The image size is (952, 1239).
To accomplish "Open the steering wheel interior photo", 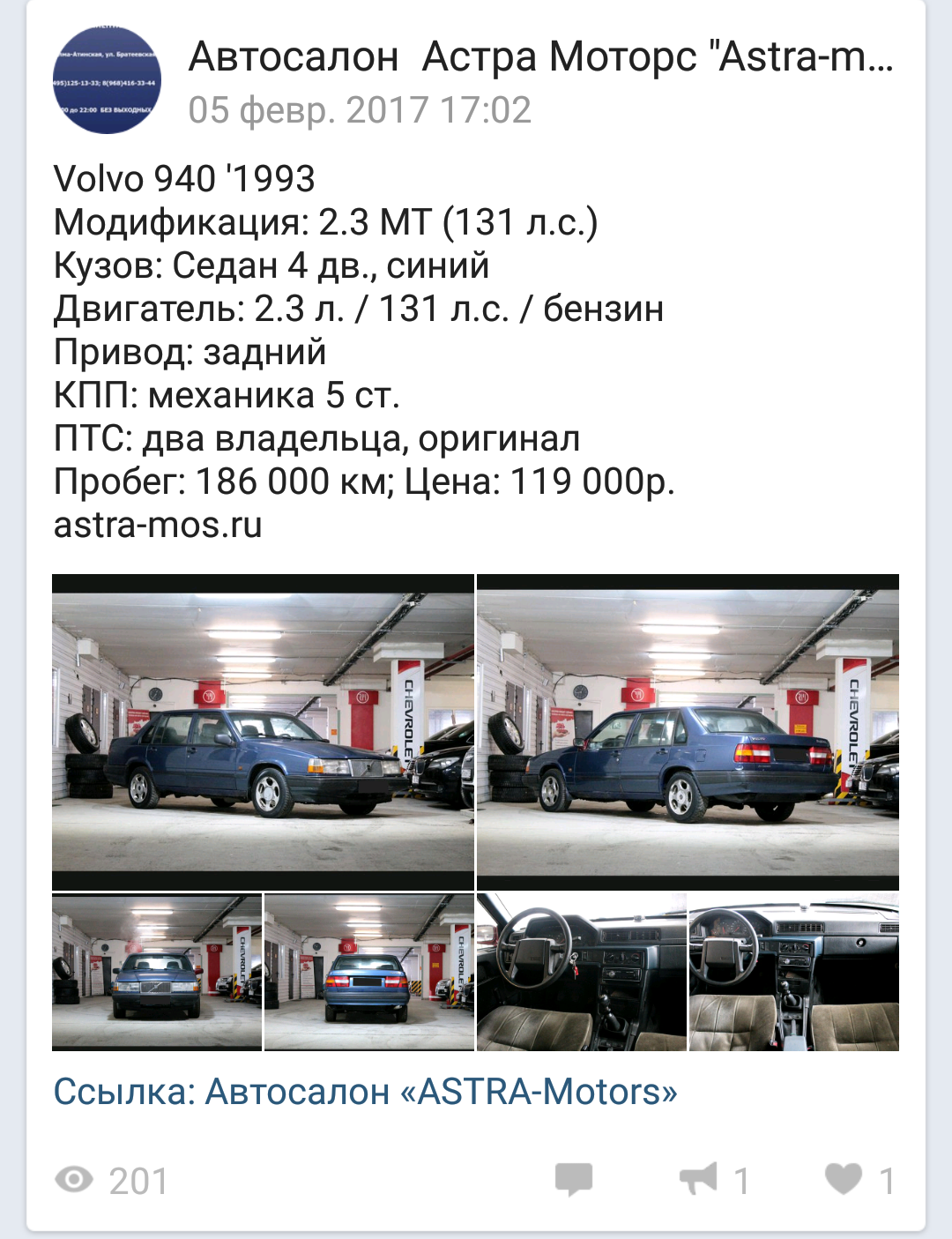I will click(581, 972).
